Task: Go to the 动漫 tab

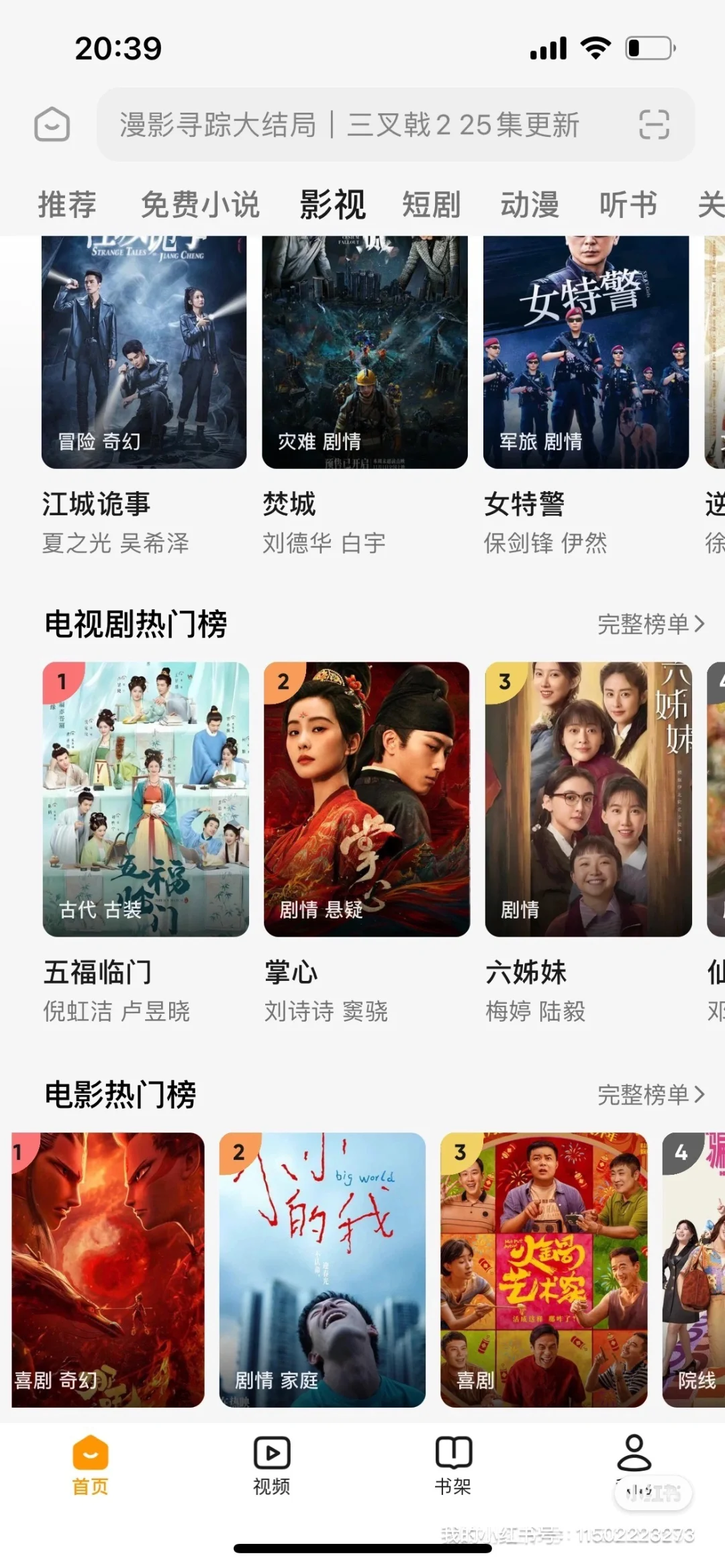Action: (530, 205)
